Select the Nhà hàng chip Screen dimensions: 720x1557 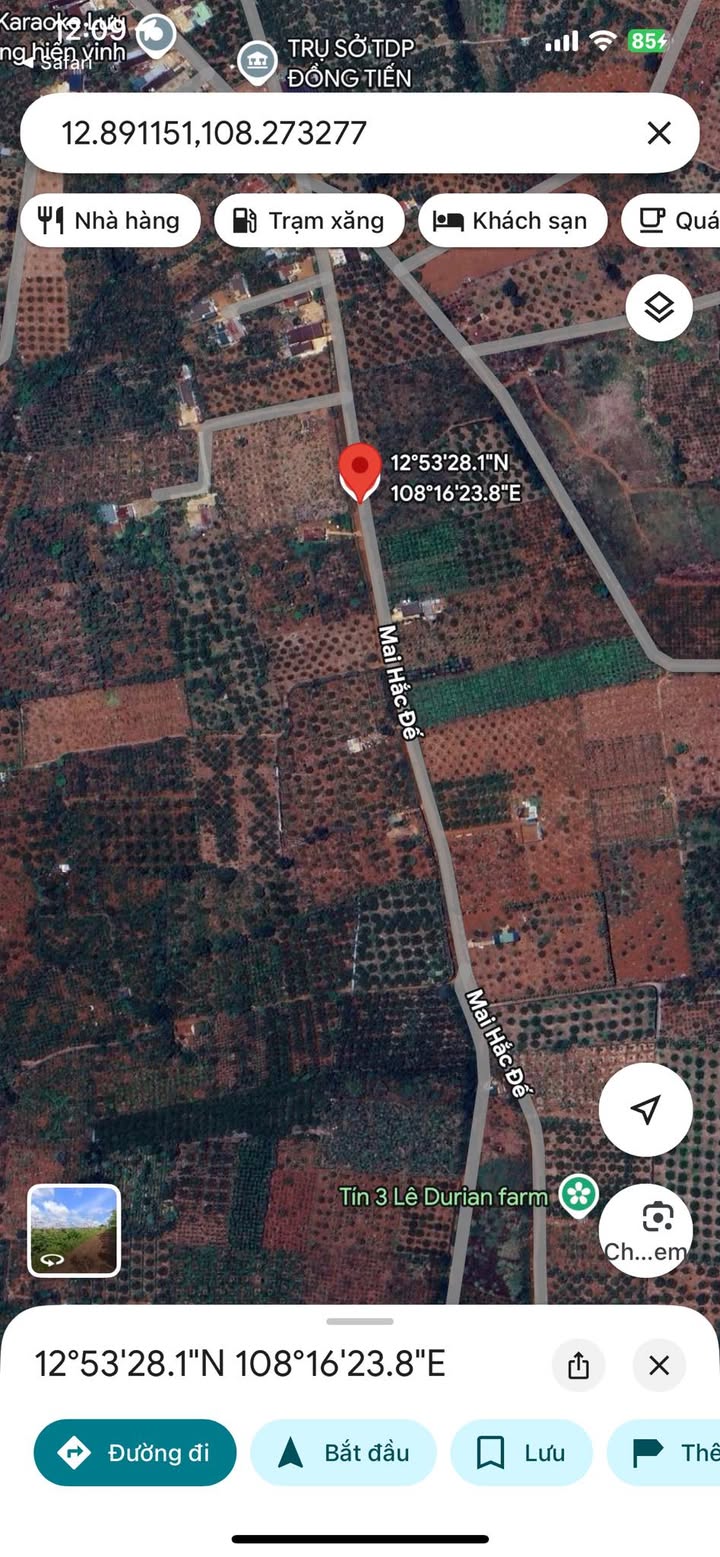[110, 221]
